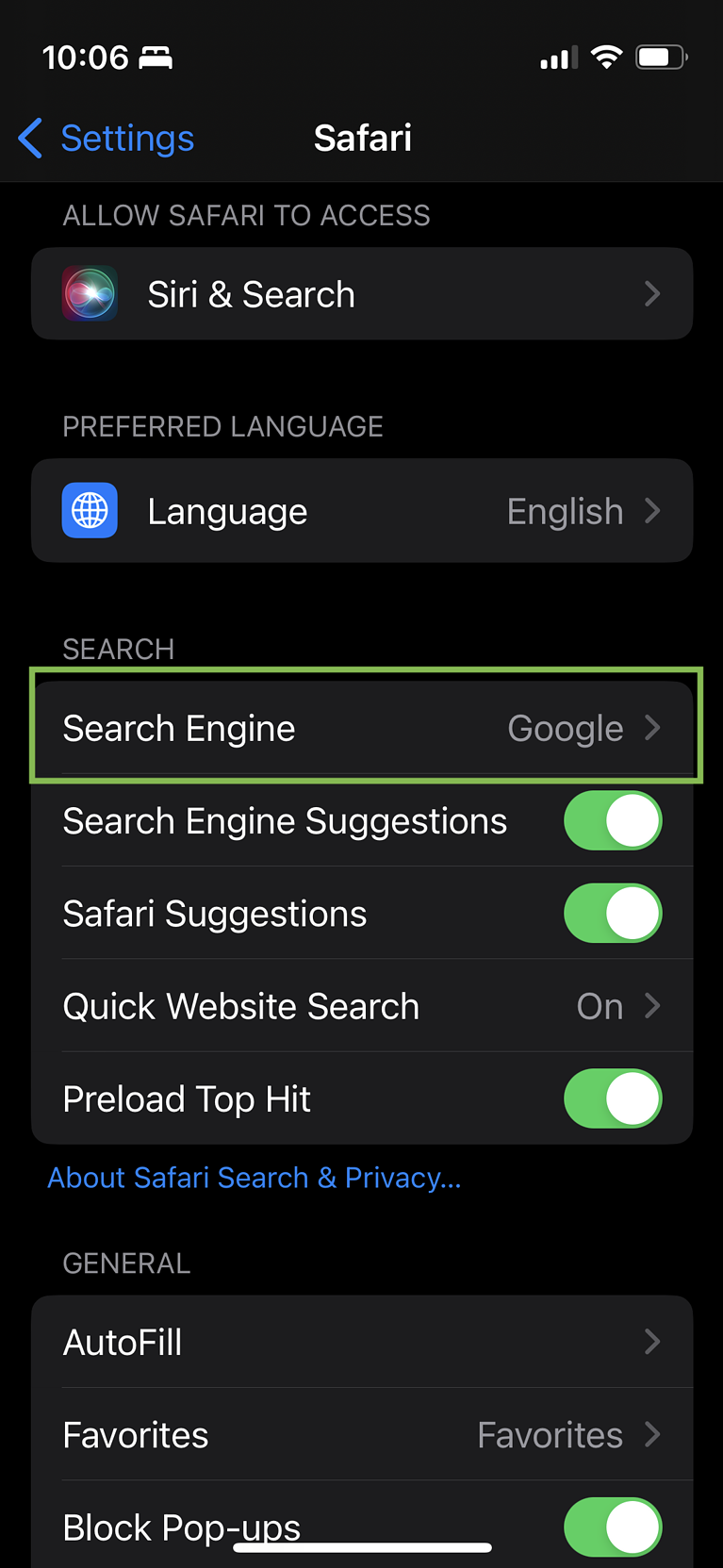This screenshot has height=1568, width=723.
Task: Tap the home indicator bar at the bottom
Action: (362, 1547)
